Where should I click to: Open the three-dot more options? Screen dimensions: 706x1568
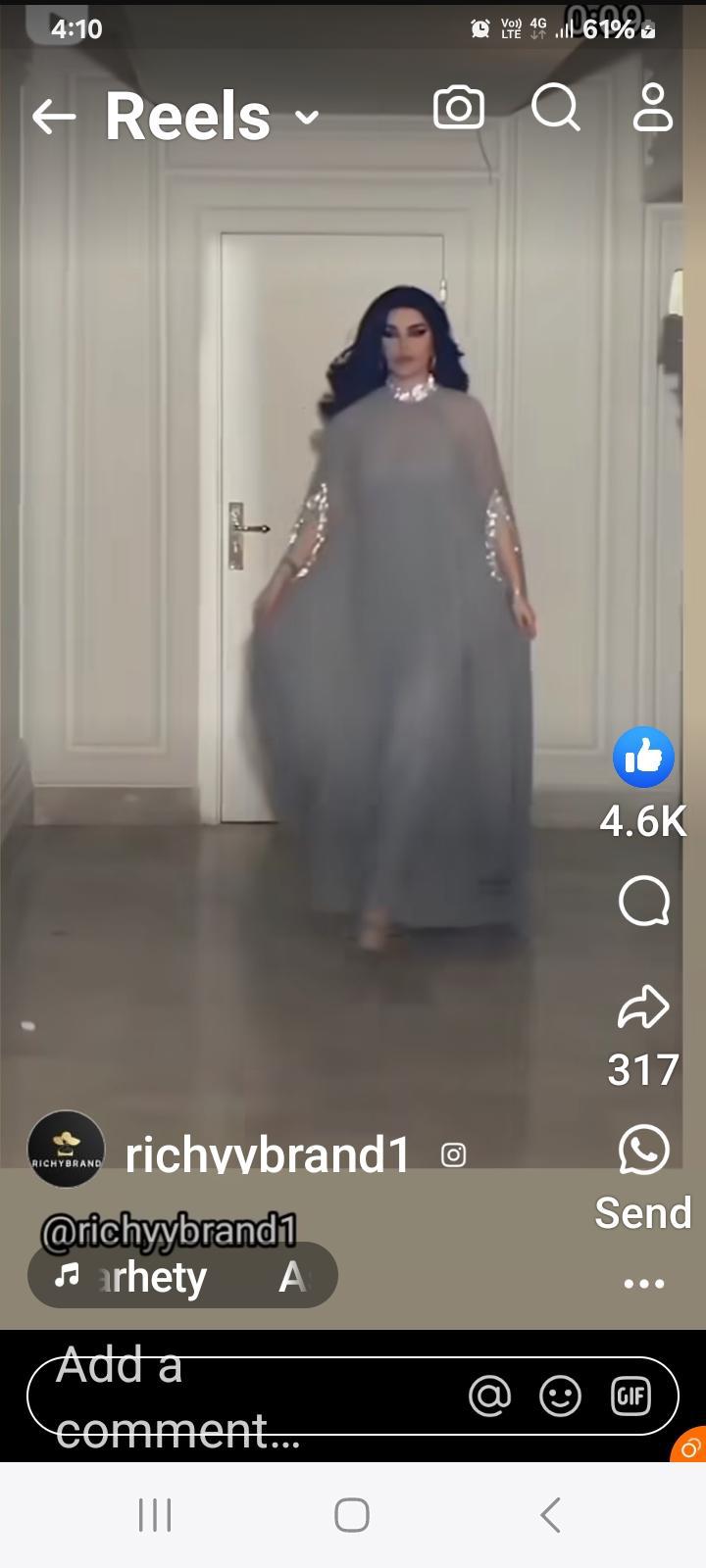pyautogui.click(x=644, y=1283)
